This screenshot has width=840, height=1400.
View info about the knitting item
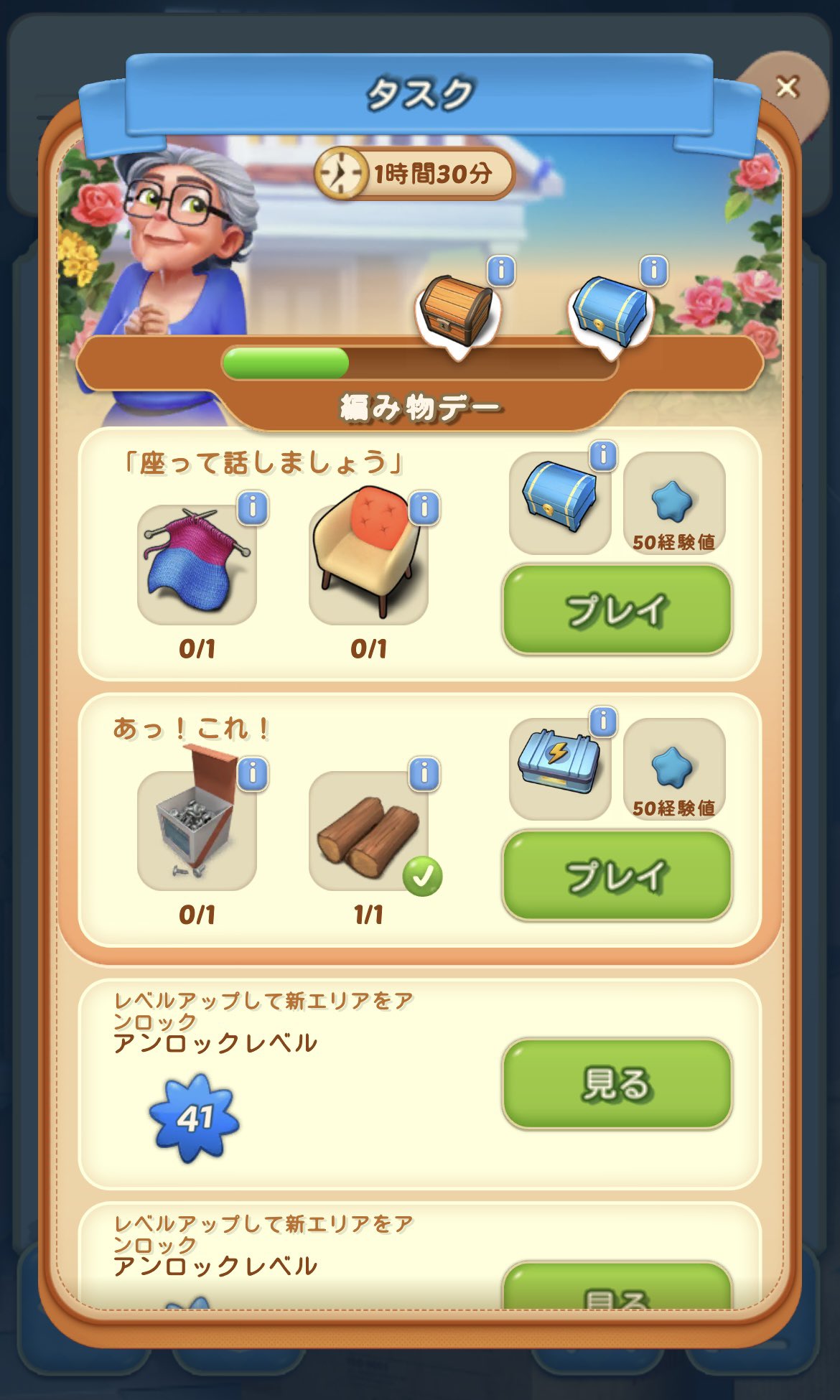coord(253,508)
